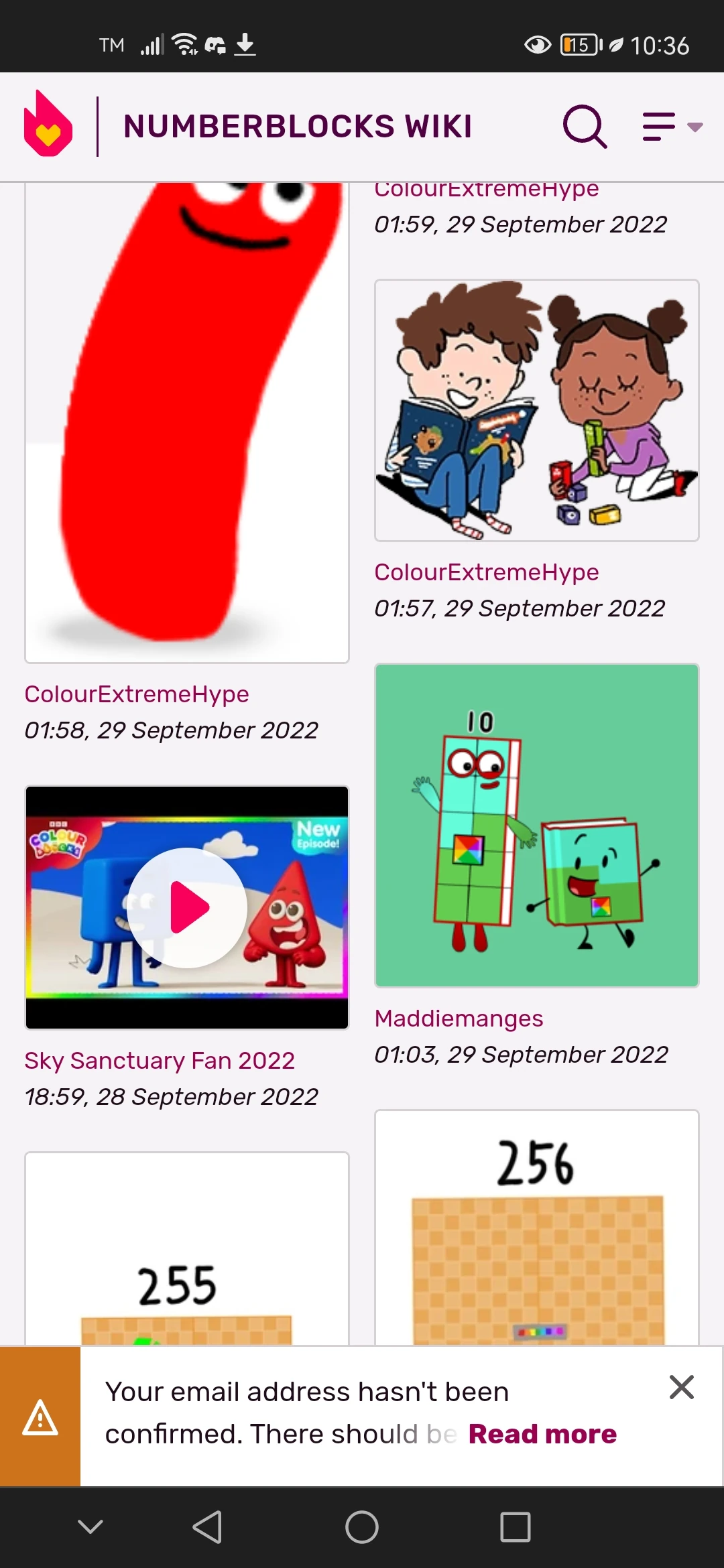View ColourExtremeHype's profile from 01:58 upload
The height and width of the screenshot is (1568, 724).
137,694
